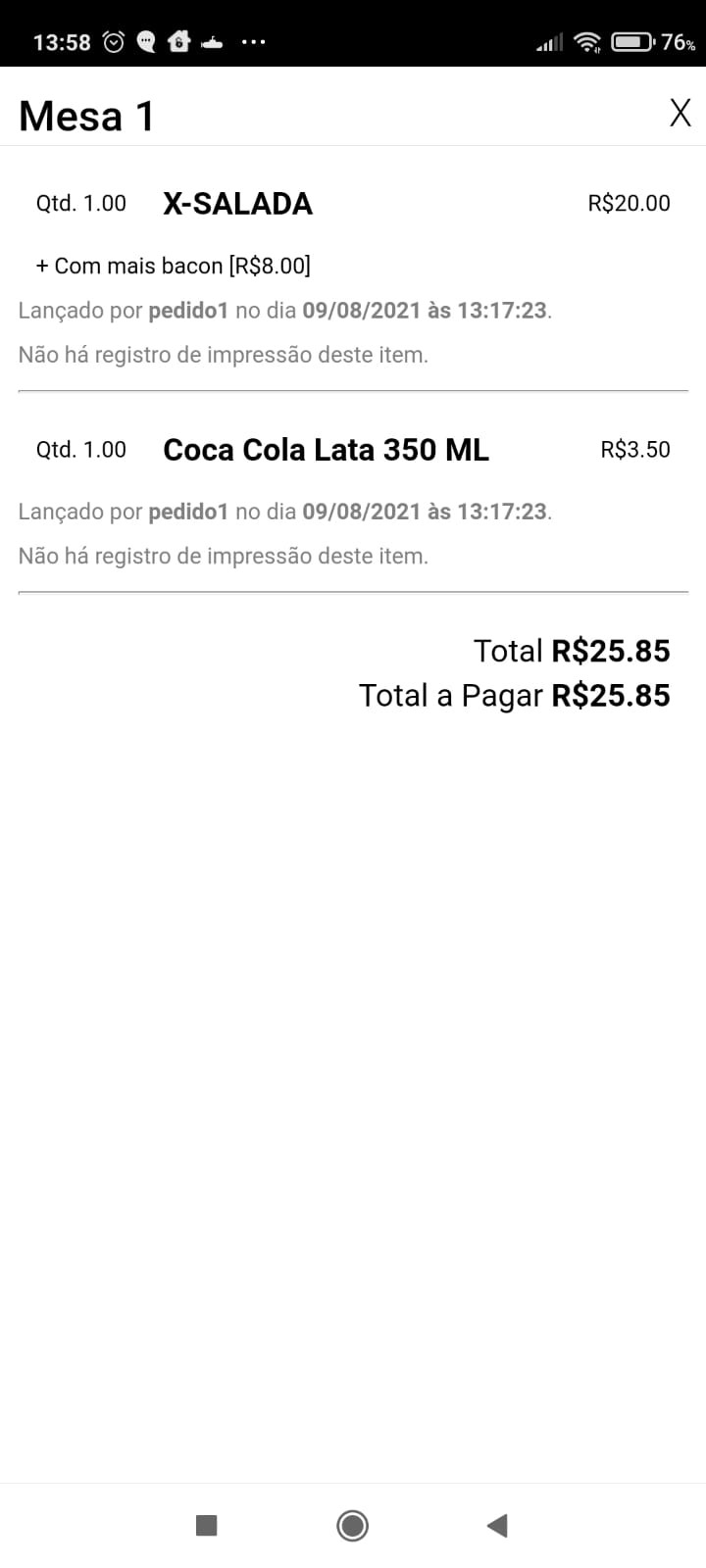Screen dimensions: 706x1568
Task: Tap the chat bubble notification icon
Action: (x=147, y=41)
